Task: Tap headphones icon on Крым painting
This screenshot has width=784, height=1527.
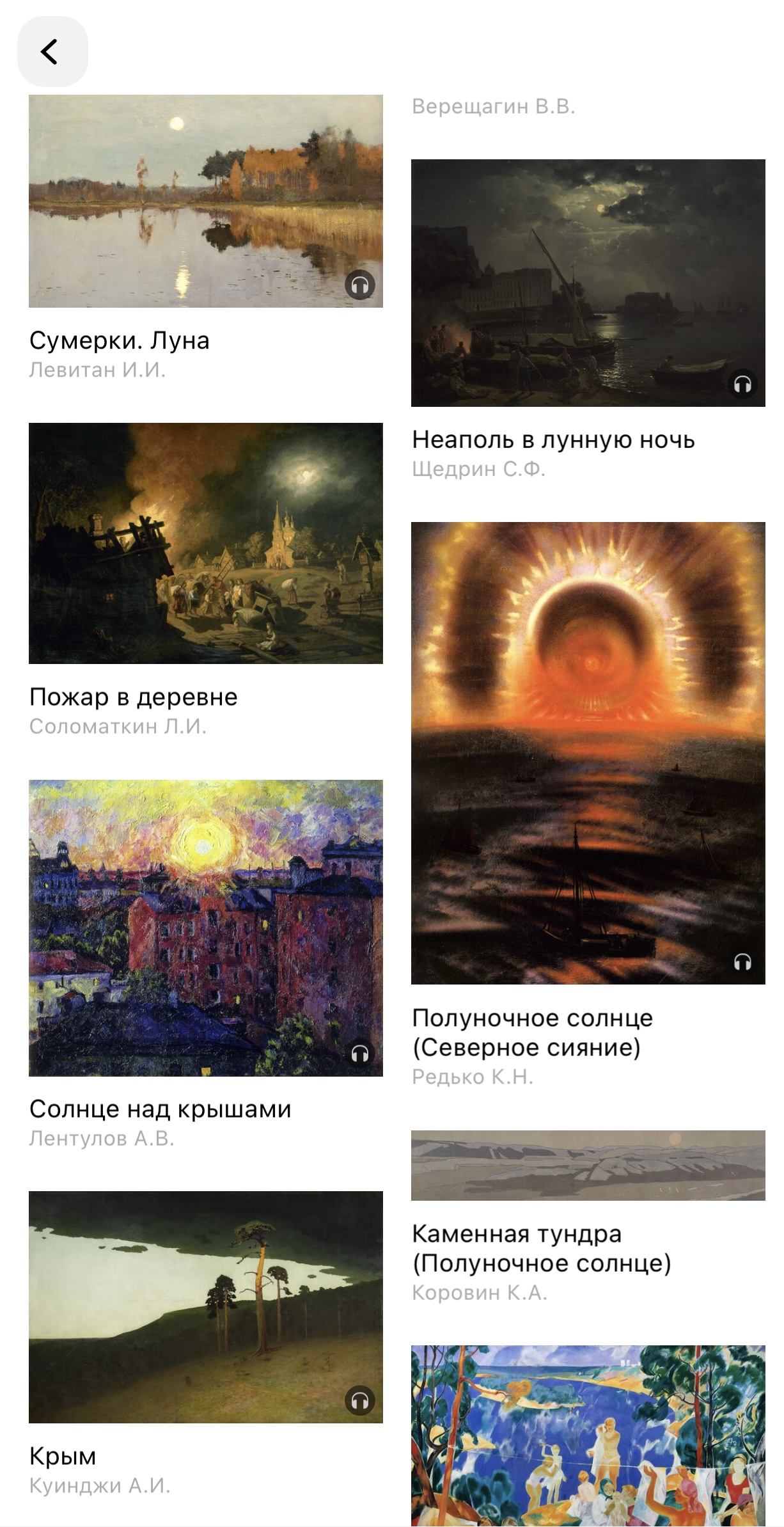Action: (x=360, y=1400)
